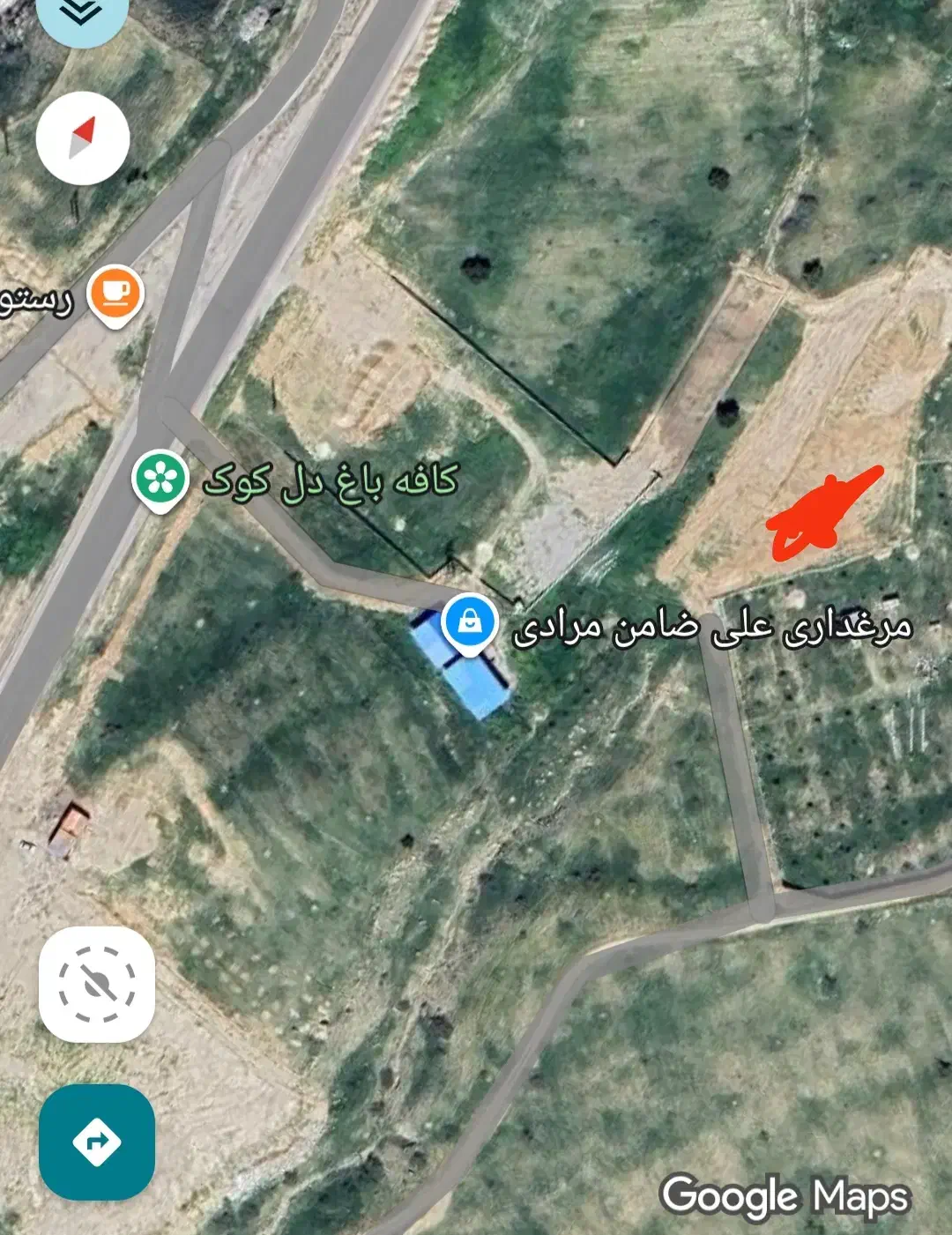952x1235 pixels.
Task: Open directions with the teal arrow button
Action: [x=97, y=1142]
